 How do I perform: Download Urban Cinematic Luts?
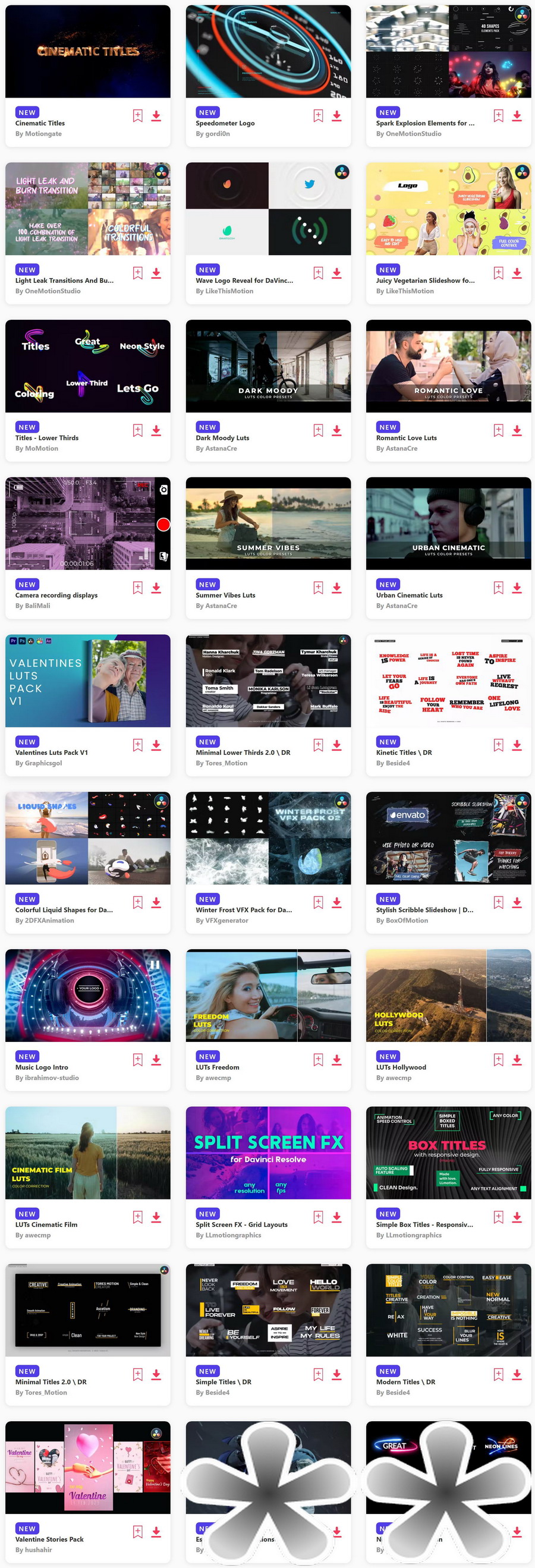[517, 588]
